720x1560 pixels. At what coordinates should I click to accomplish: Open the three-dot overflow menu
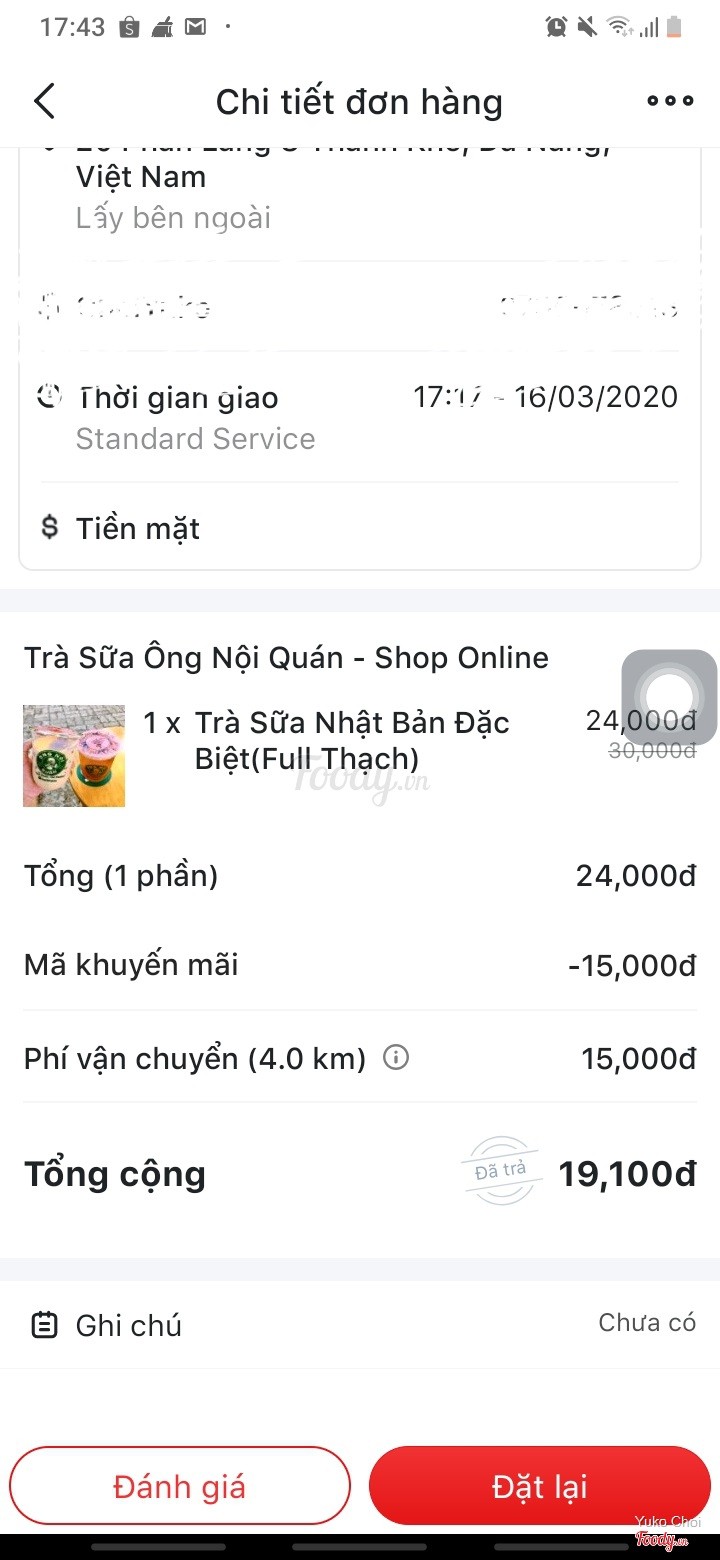point(669,101)
